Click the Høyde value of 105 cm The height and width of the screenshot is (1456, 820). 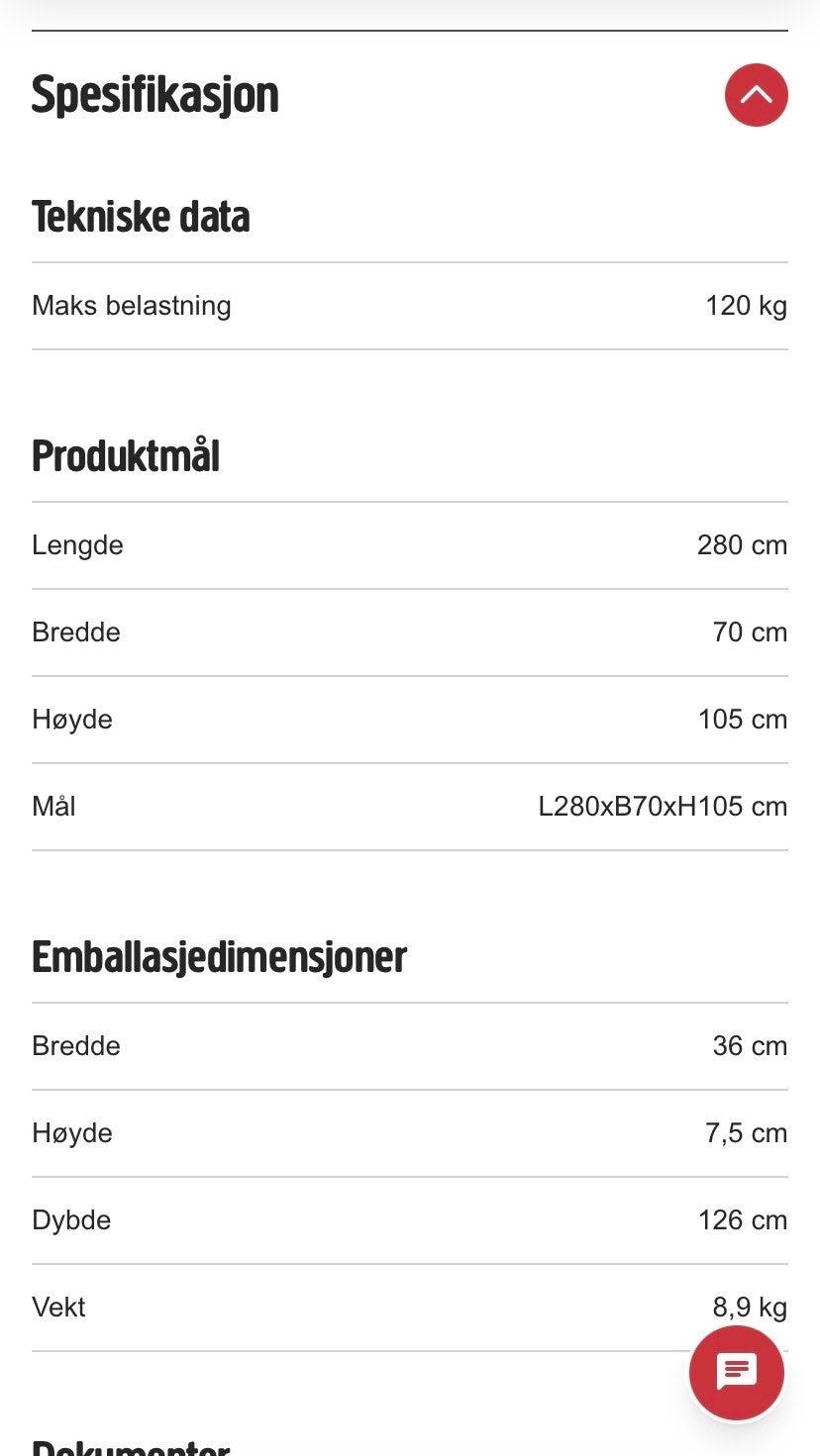[x=741, y=719]
